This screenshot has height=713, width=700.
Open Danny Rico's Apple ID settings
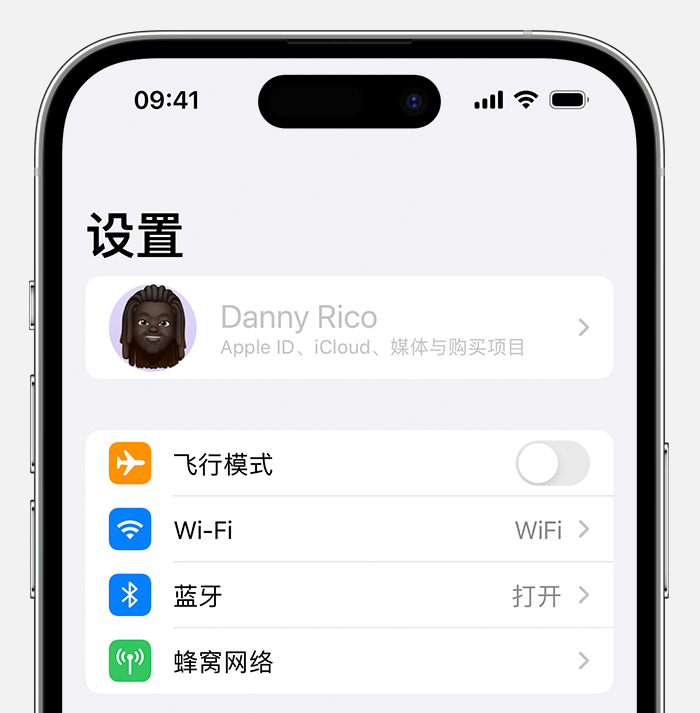(349, 328)
